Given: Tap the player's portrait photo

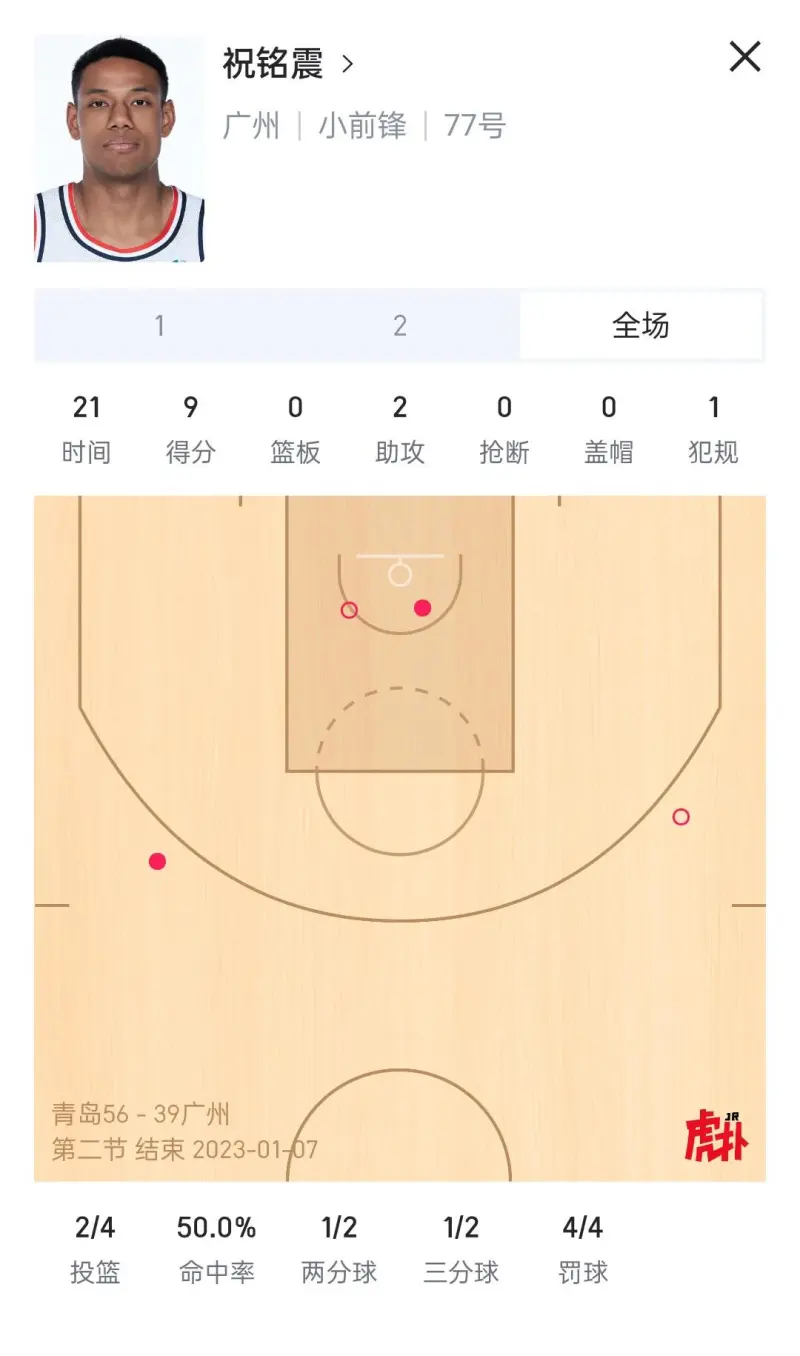Looking at the screenshot, I should pos(120,150).
